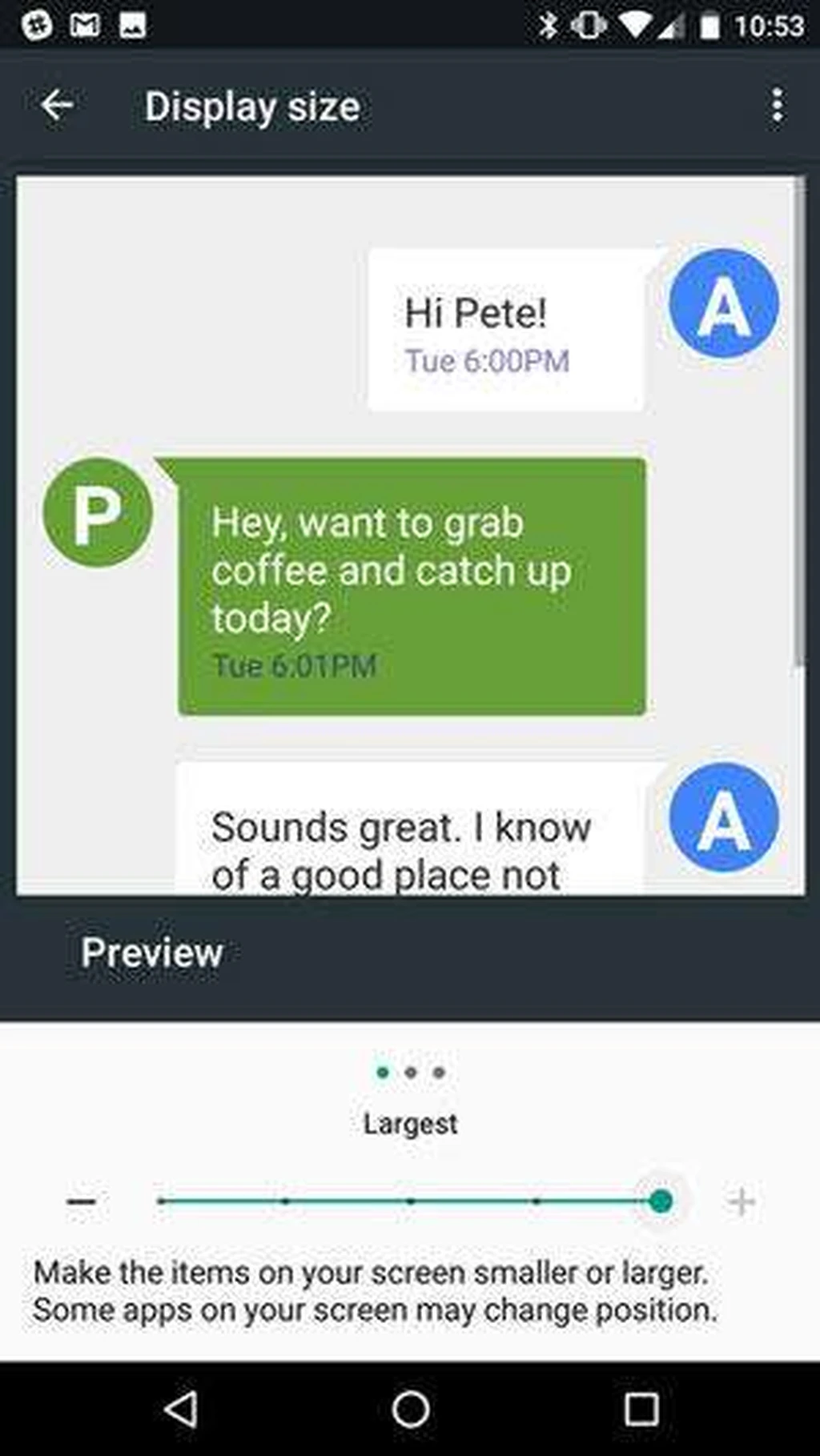820x1456 pixels.
Task: Open recent apps overview
Action: coord(641,1409)
